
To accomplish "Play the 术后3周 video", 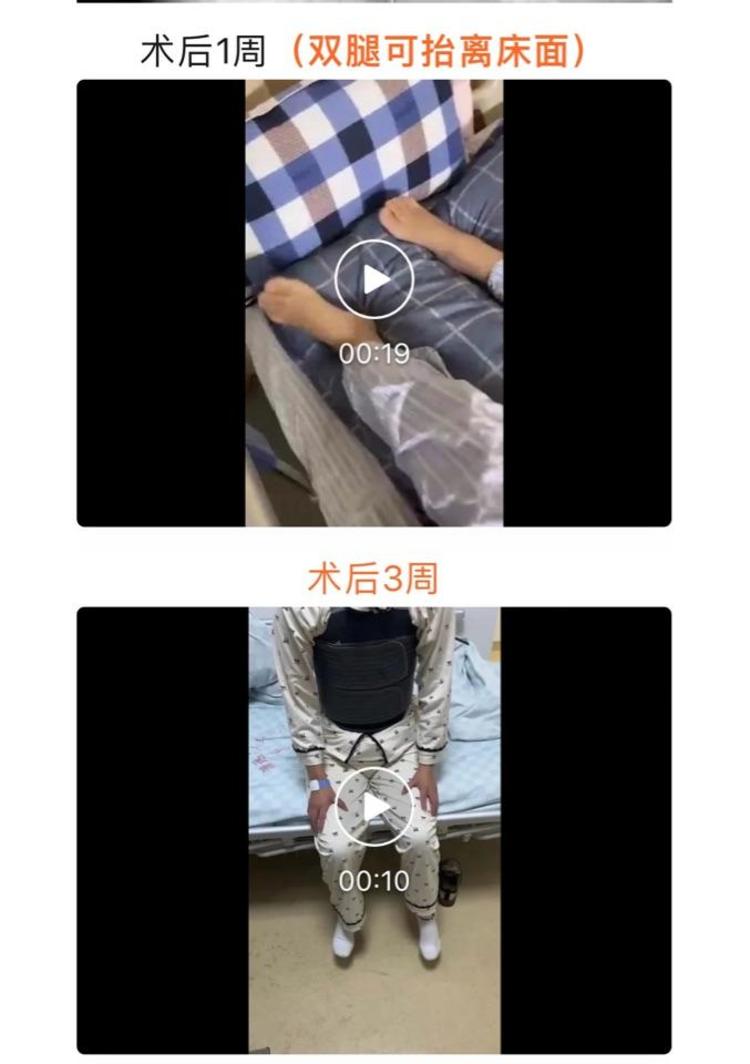I will (374, 806).
